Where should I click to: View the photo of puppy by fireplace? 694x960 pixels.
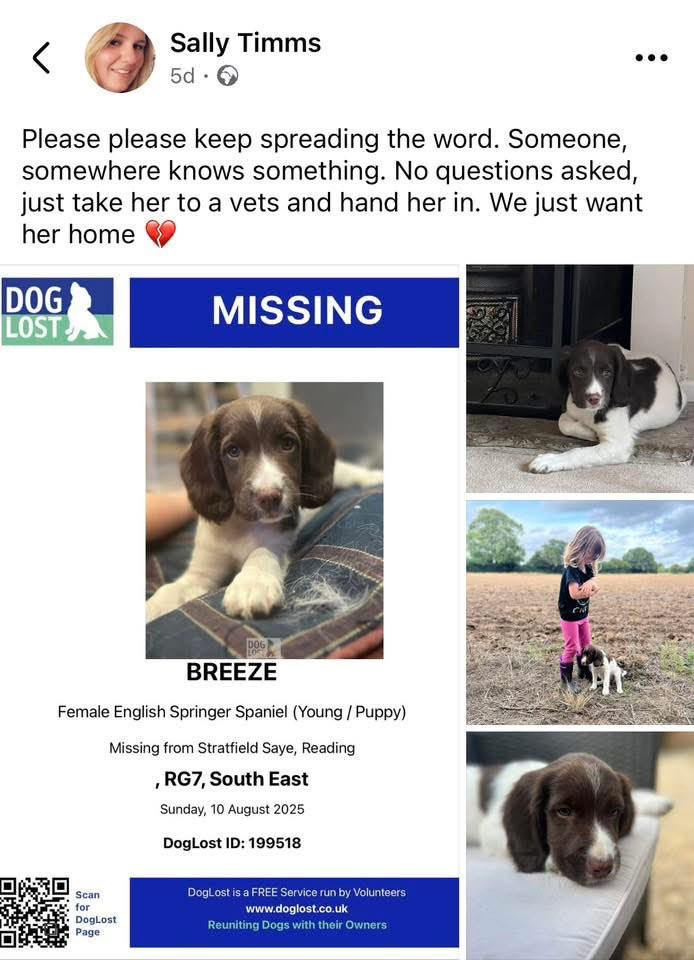[x=580, y=378]
